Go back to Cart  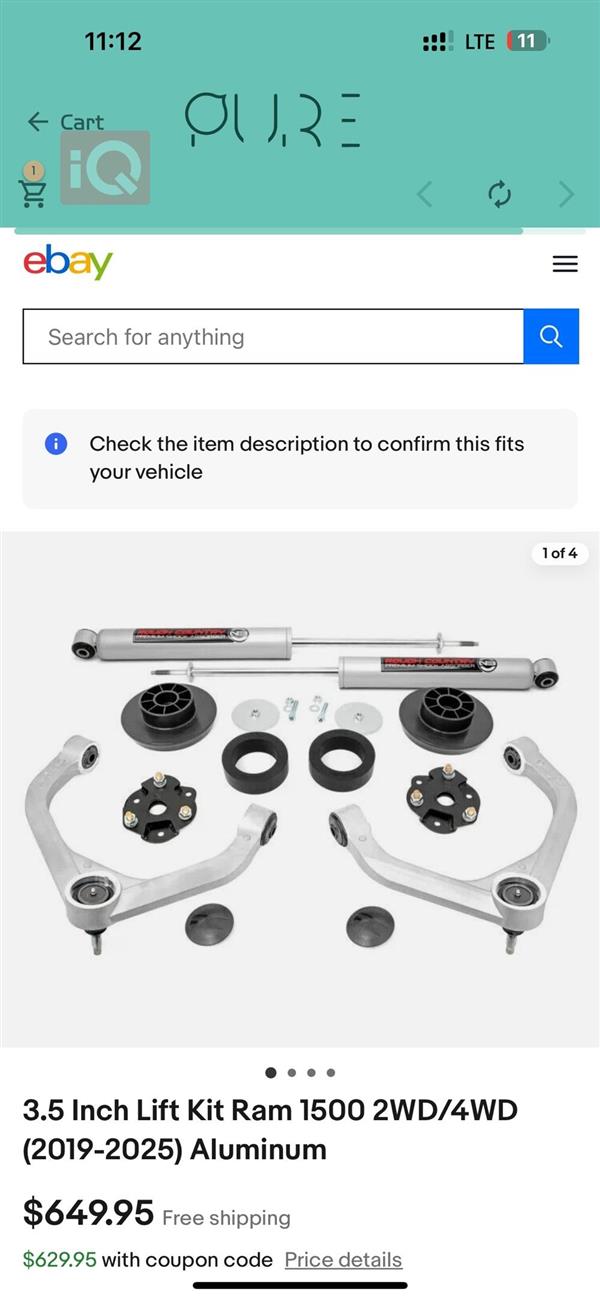click(66, 122)
